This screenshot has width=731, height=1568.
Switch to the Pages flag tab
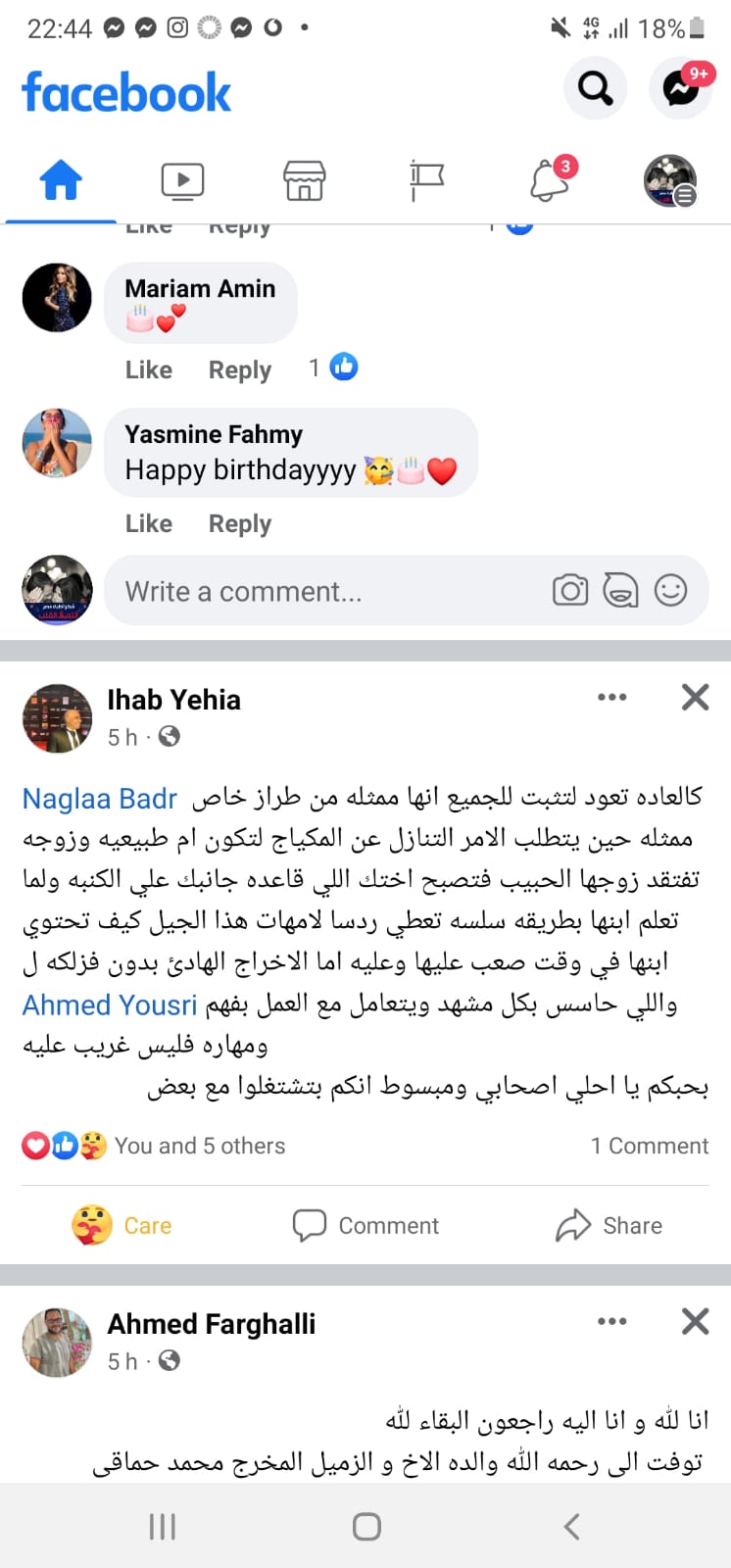click(x=426, y=181)
